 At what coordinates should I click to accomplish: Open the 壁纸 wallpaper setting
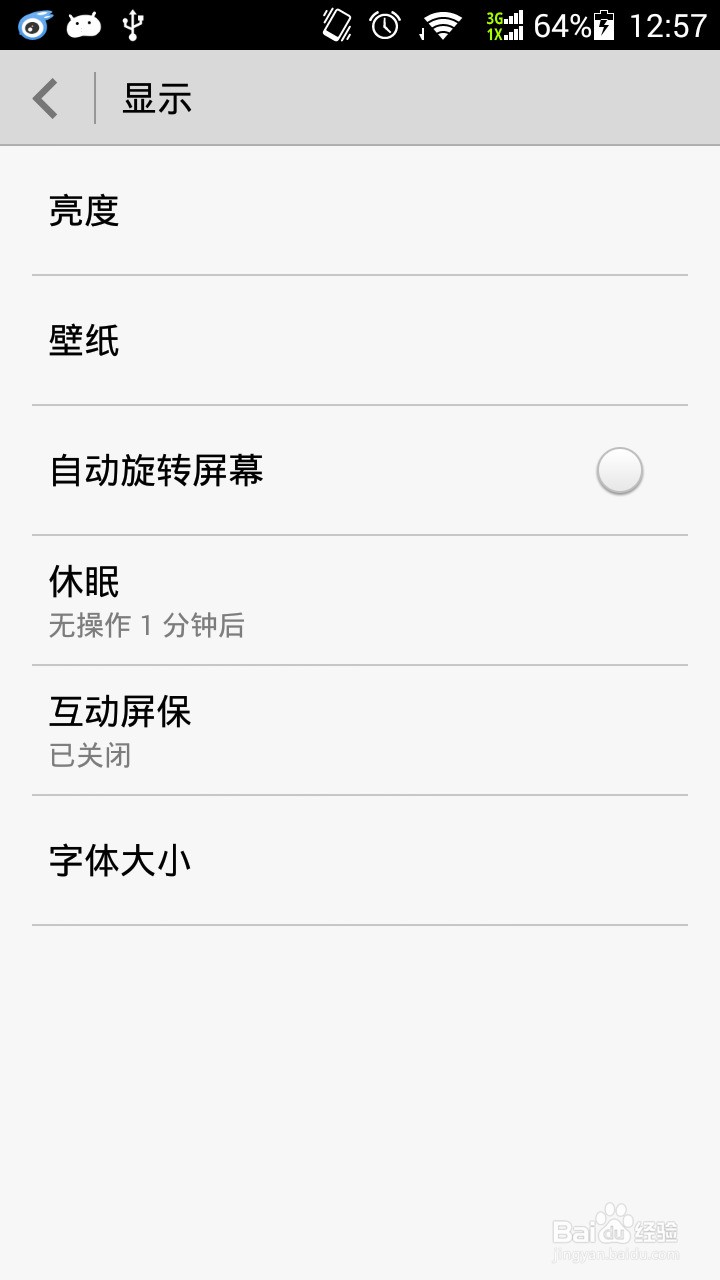[360, 341]
